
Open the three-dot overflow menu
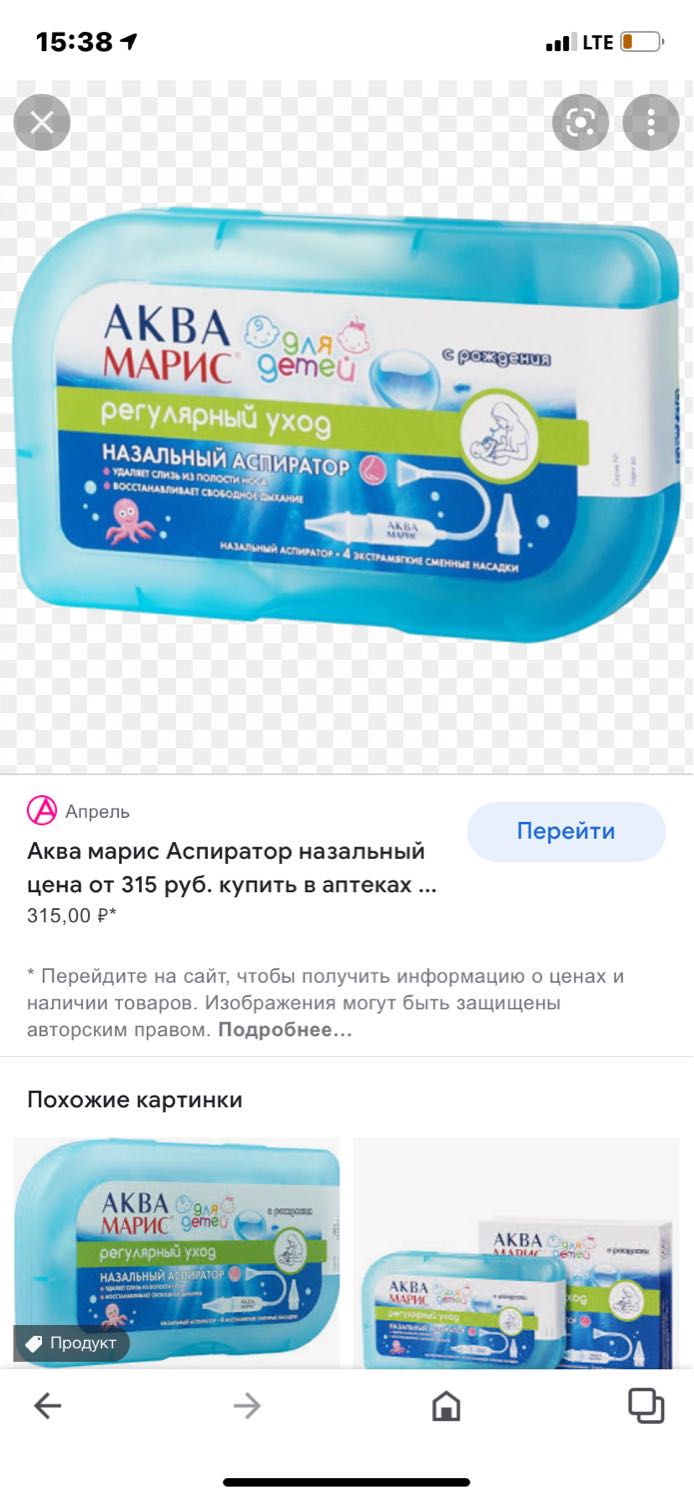(651, 122)
